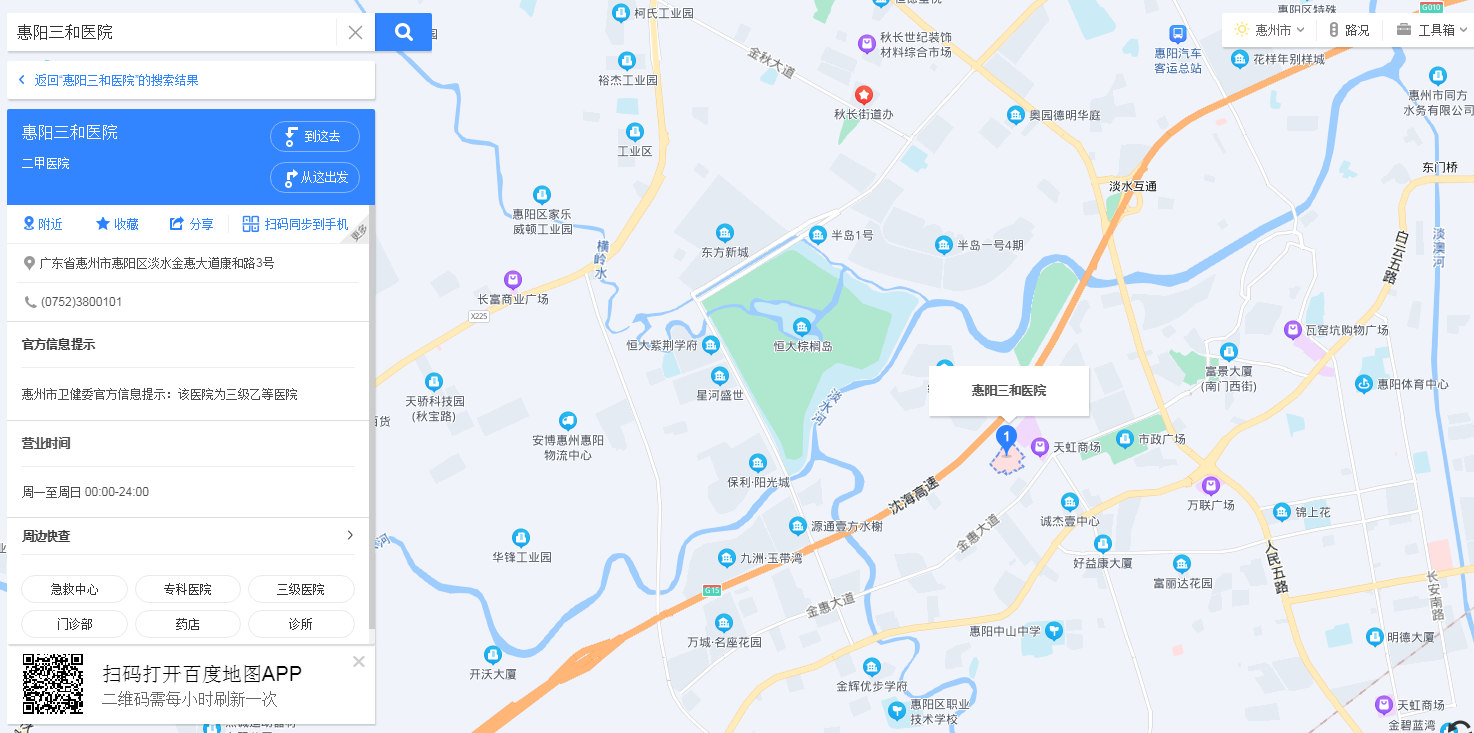
Task: Select 扫码同步到手机
Action: [295, 224]
